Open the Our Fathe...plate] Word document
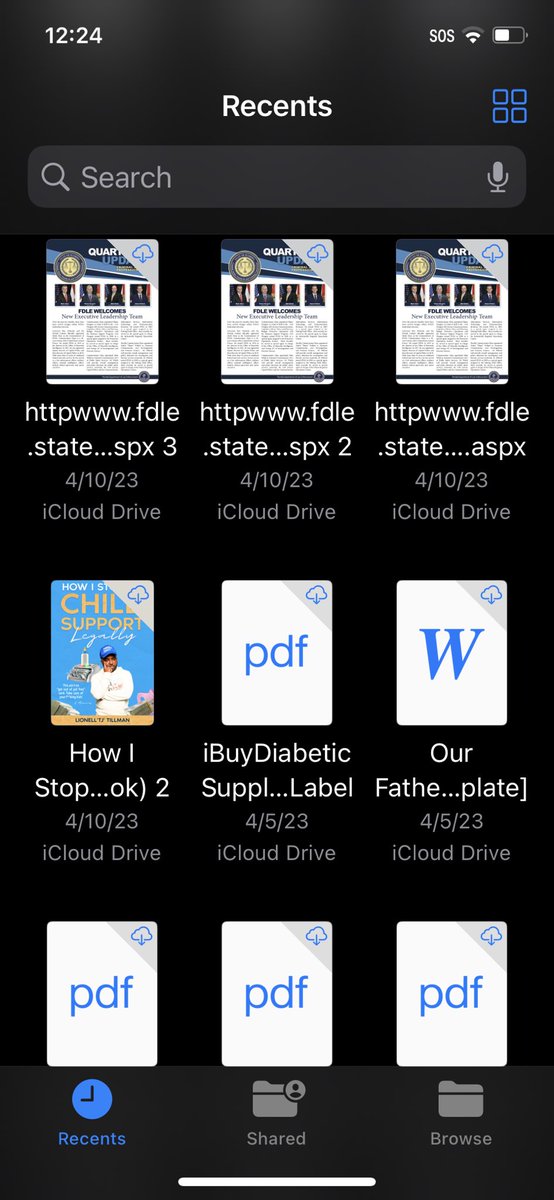 click(x=451, y=652)
